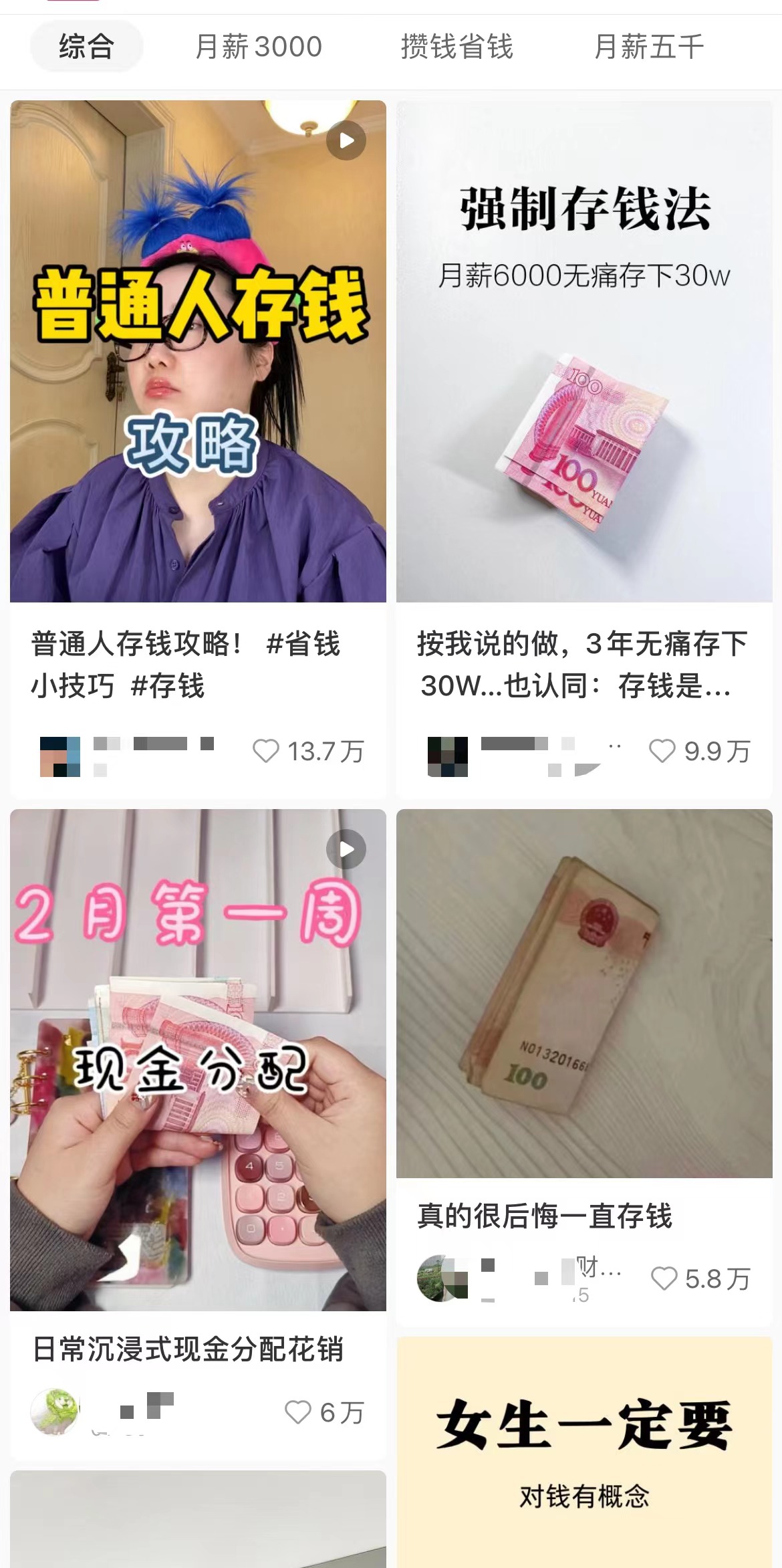Select the 综合 tab
Image resolution: width=782 pixels, height=1568 pixels.
click(86, 47)
